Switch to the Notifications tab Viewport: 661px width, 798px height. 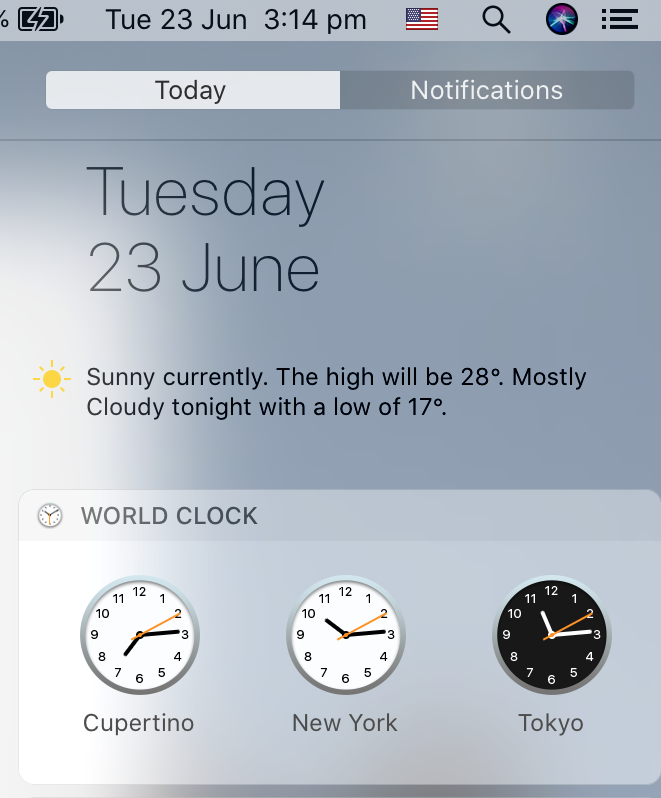486,90
